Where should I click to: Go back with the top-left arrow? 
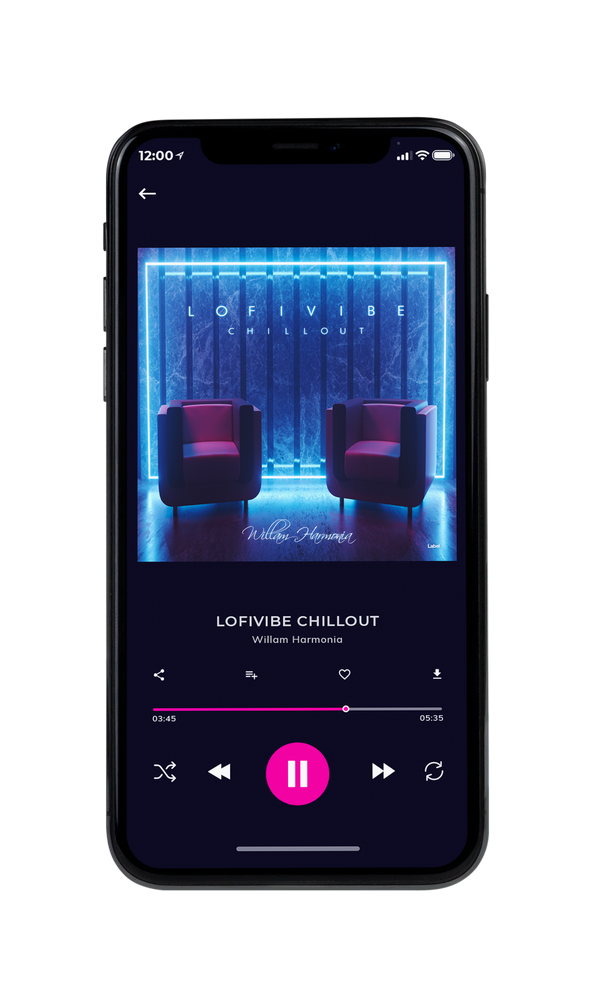click(x=147, y=193)
